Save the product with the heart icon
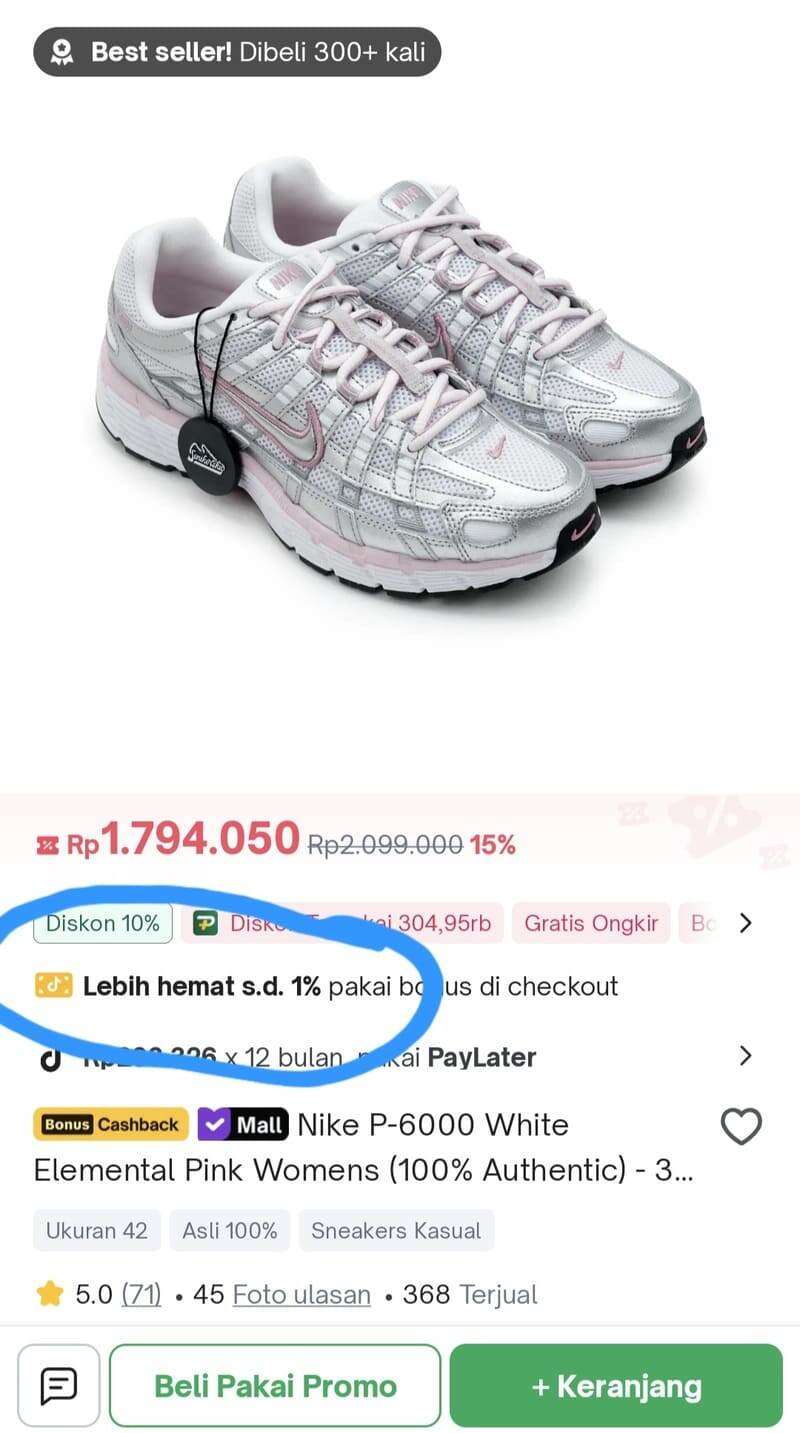Viewport: 800px width, 1433px height. tap(741, 1127)
